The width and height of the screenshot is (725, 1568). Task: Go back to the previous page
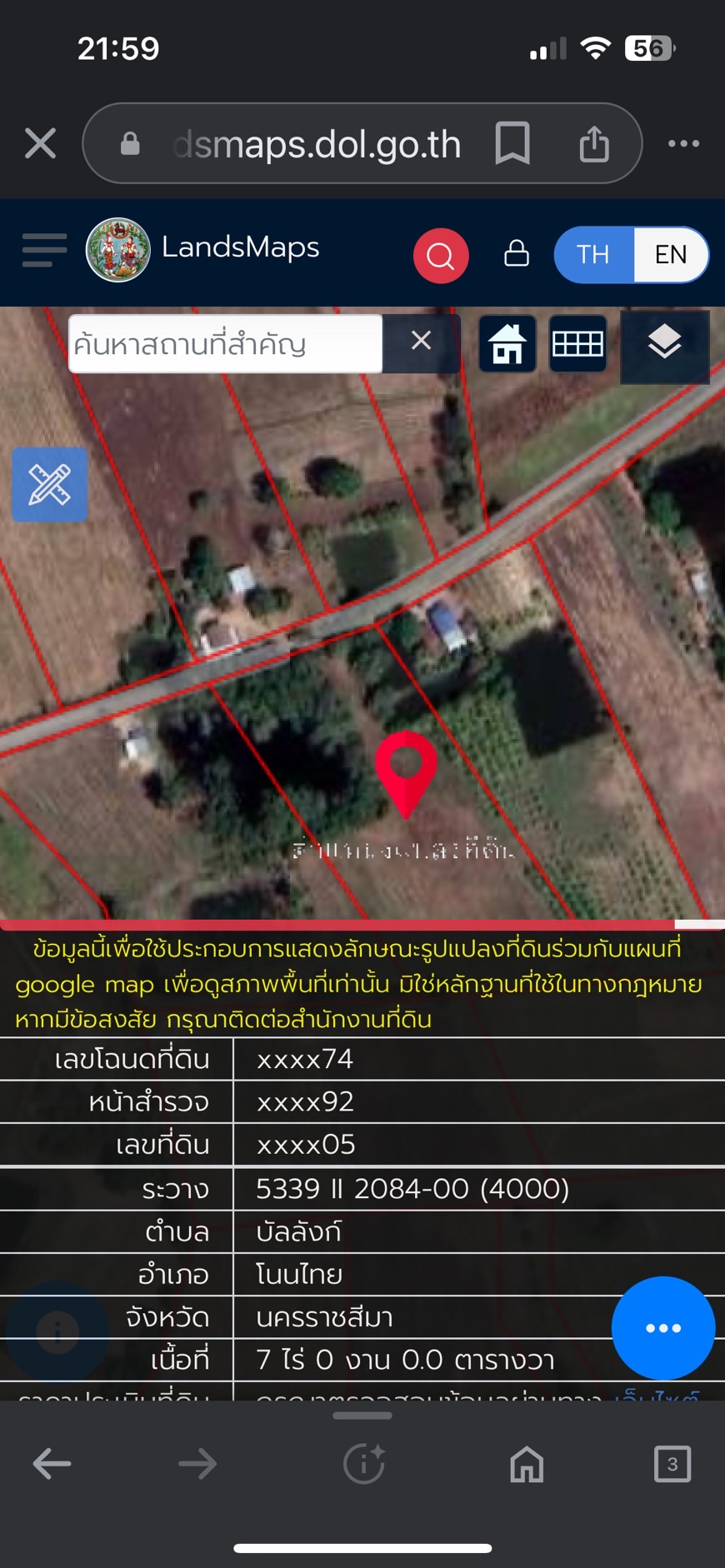(x=52, y=1464)
